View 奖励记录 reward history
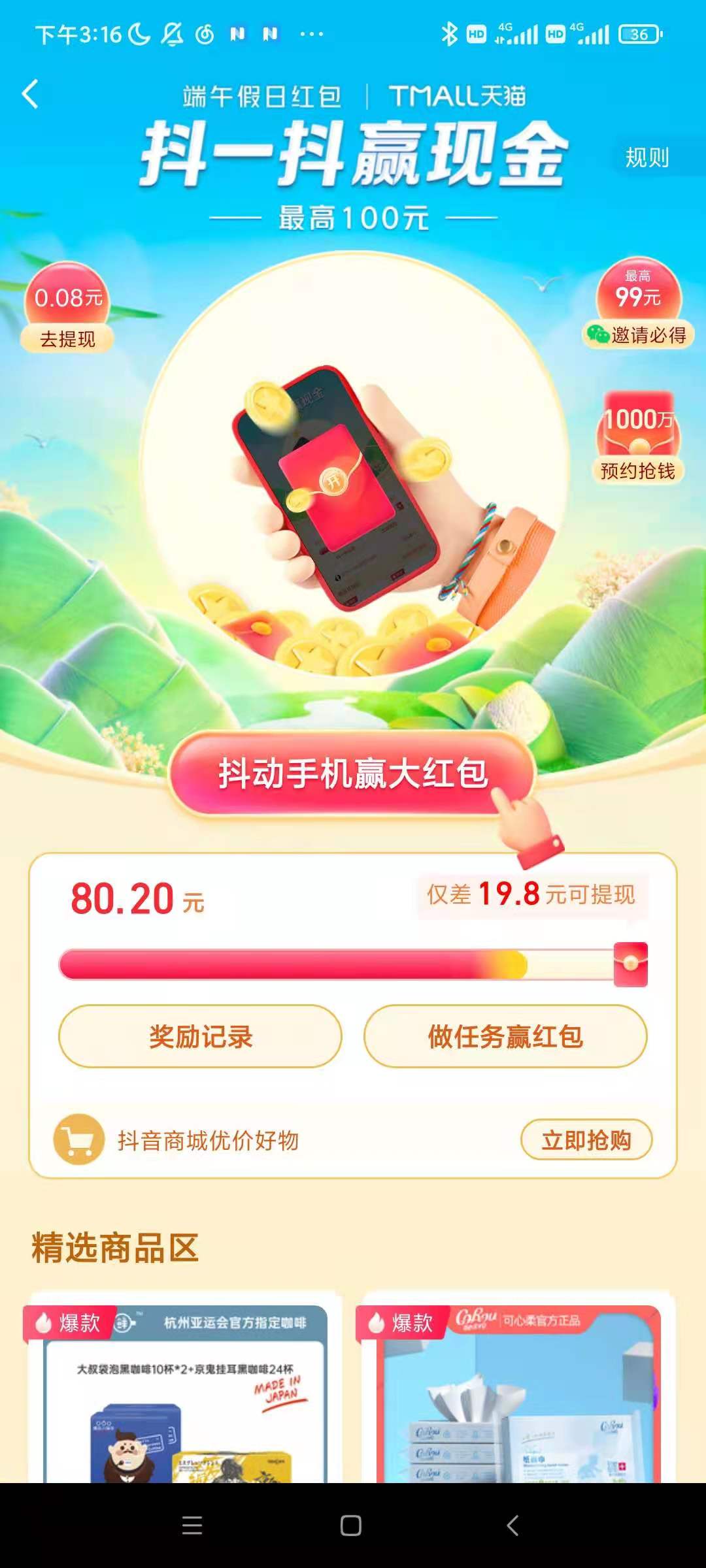Screen dimensions: 706x1568 [x=201, y=1036]
